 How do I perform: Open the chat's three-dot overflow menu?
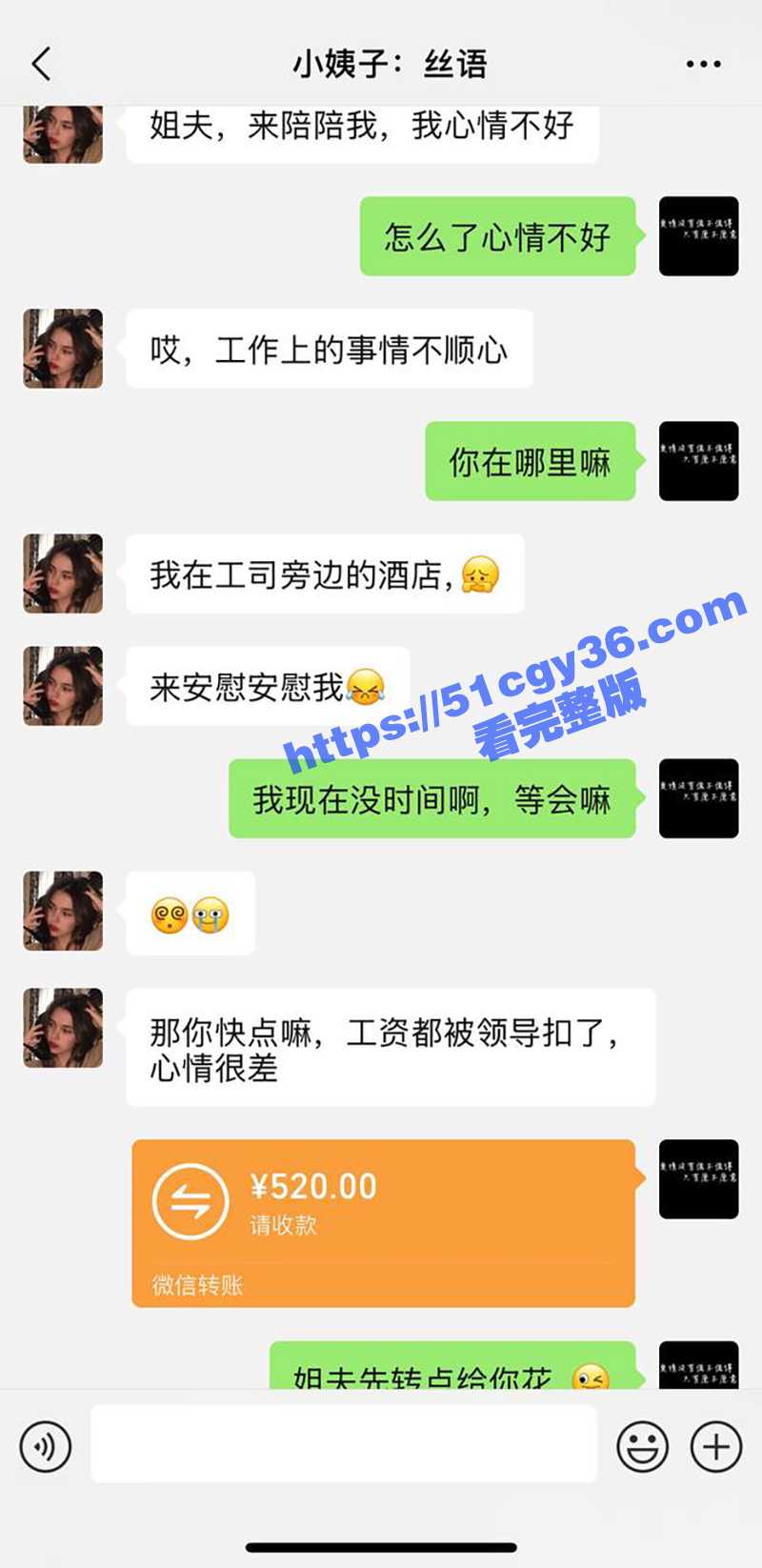703,65
